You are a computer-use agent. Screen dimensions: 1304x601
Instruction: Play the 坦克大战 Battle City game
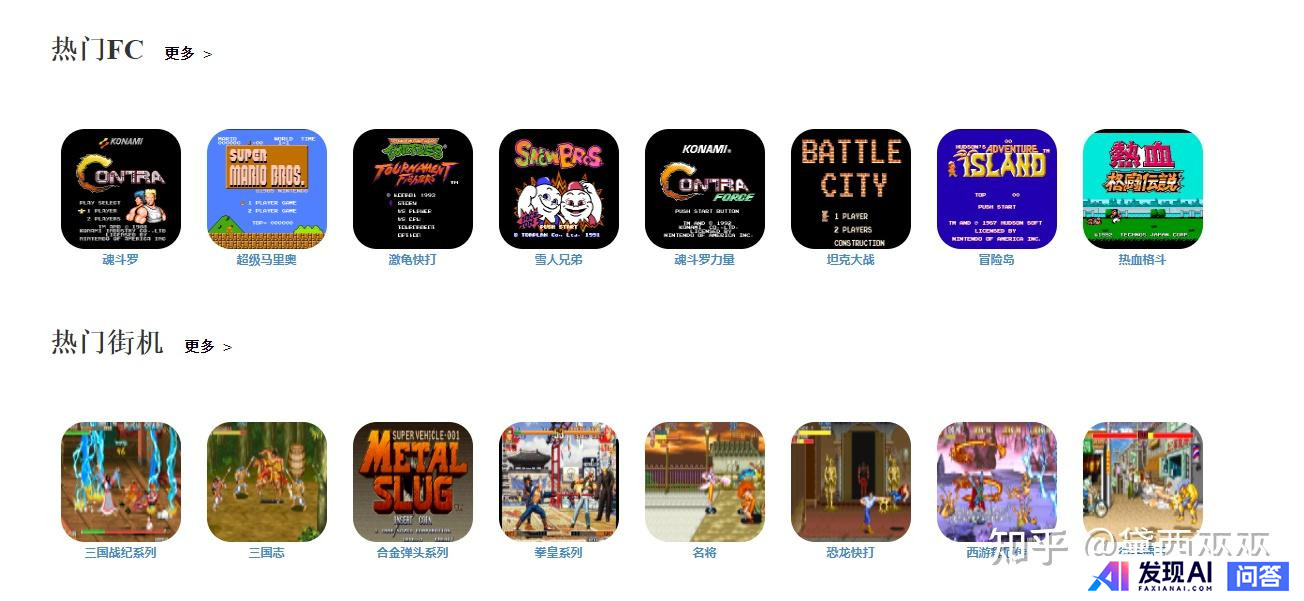tap(851, 189)
